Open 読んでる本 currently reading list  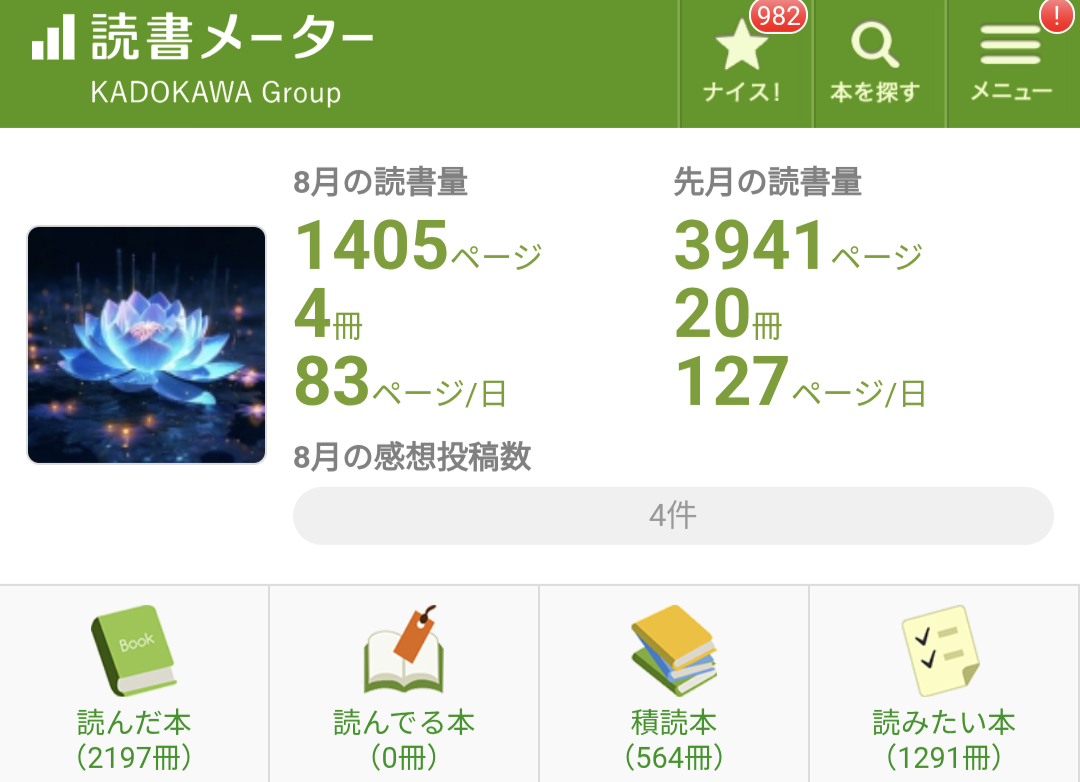click(404, 685)
